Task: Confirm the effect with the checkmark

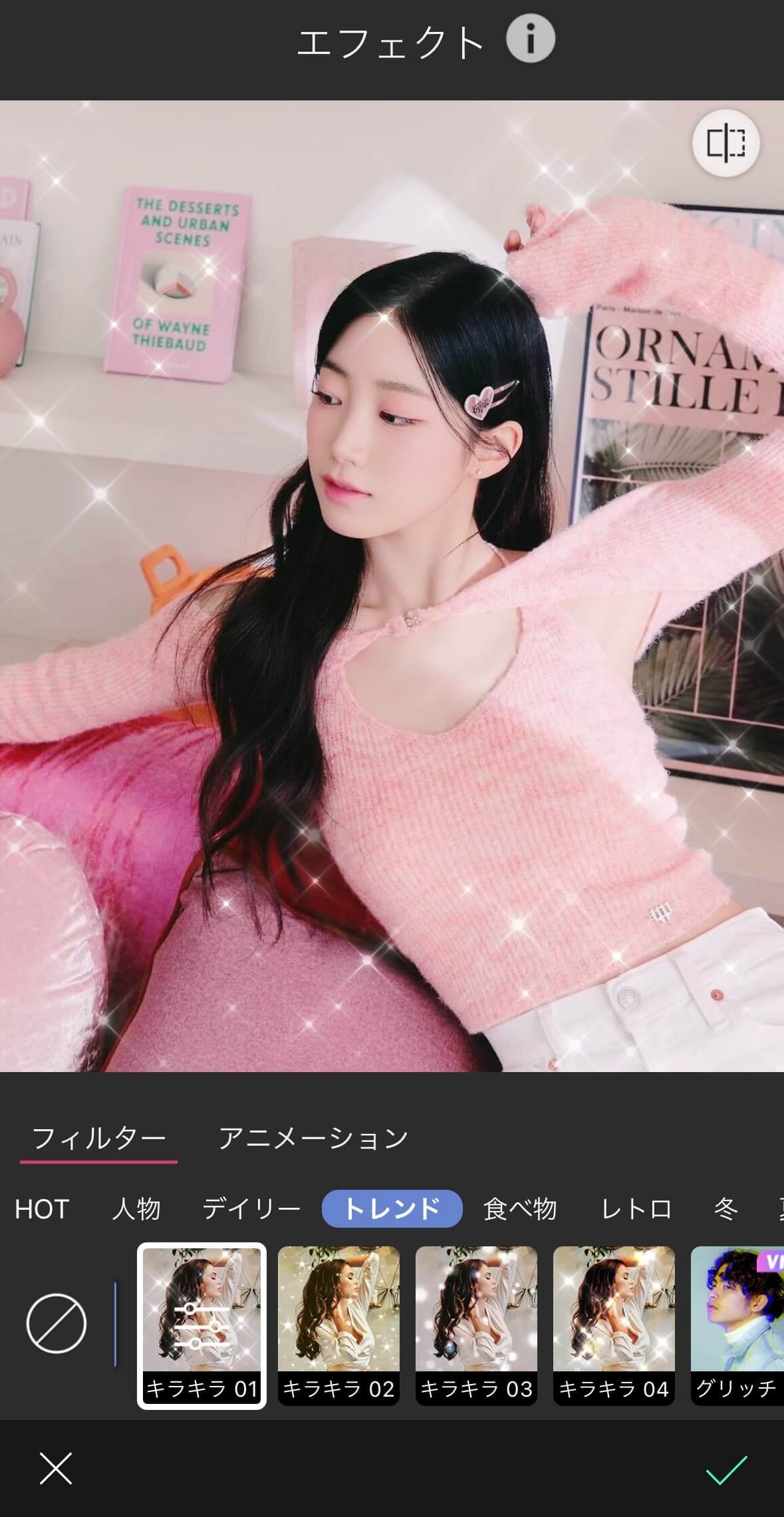Action: pyautogui.click(x=726, y=1468)
